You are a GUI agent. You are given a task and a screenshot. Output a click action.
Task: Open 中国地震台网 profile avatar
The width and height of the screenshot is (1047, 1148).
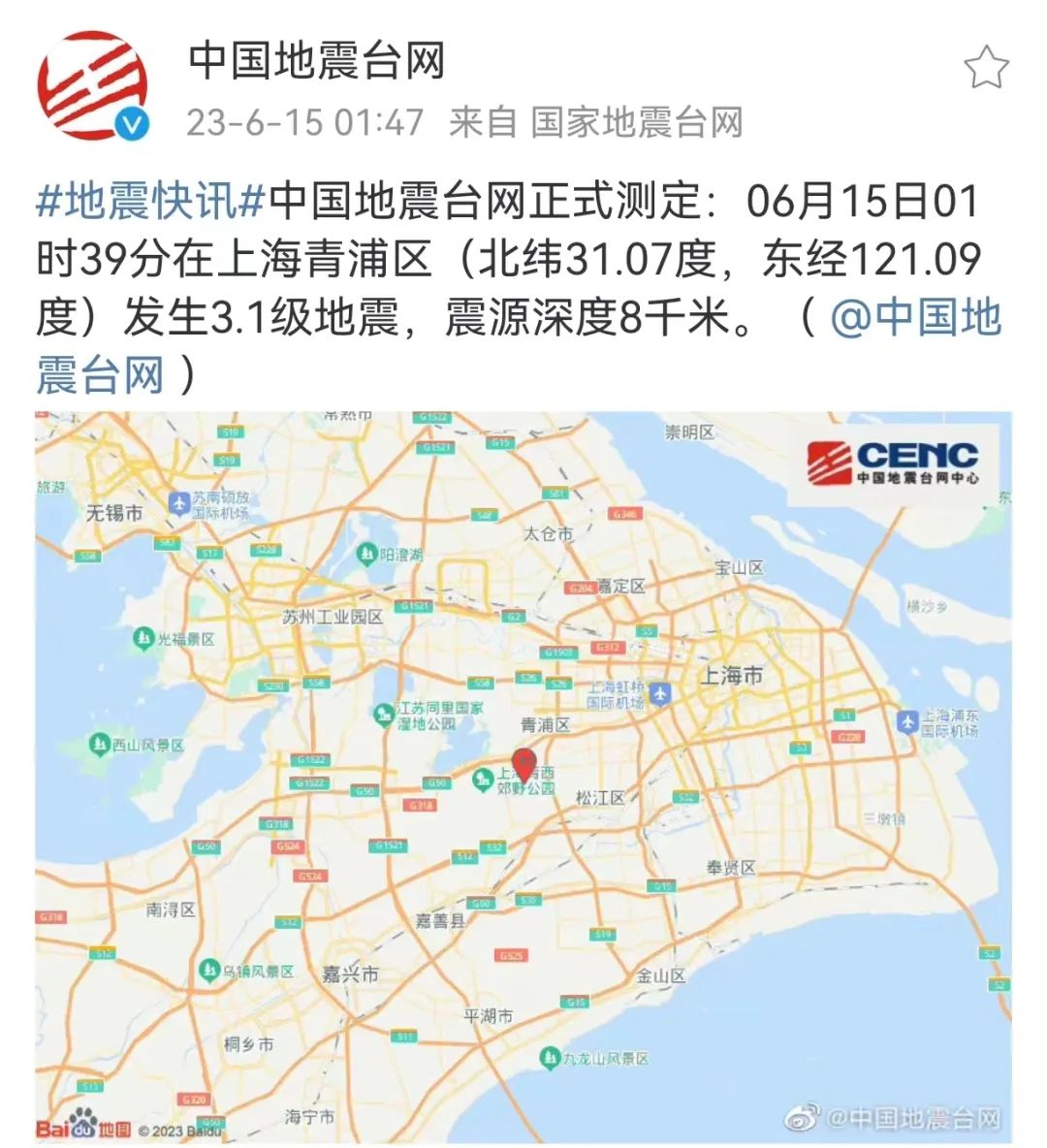tap(93, 85)
